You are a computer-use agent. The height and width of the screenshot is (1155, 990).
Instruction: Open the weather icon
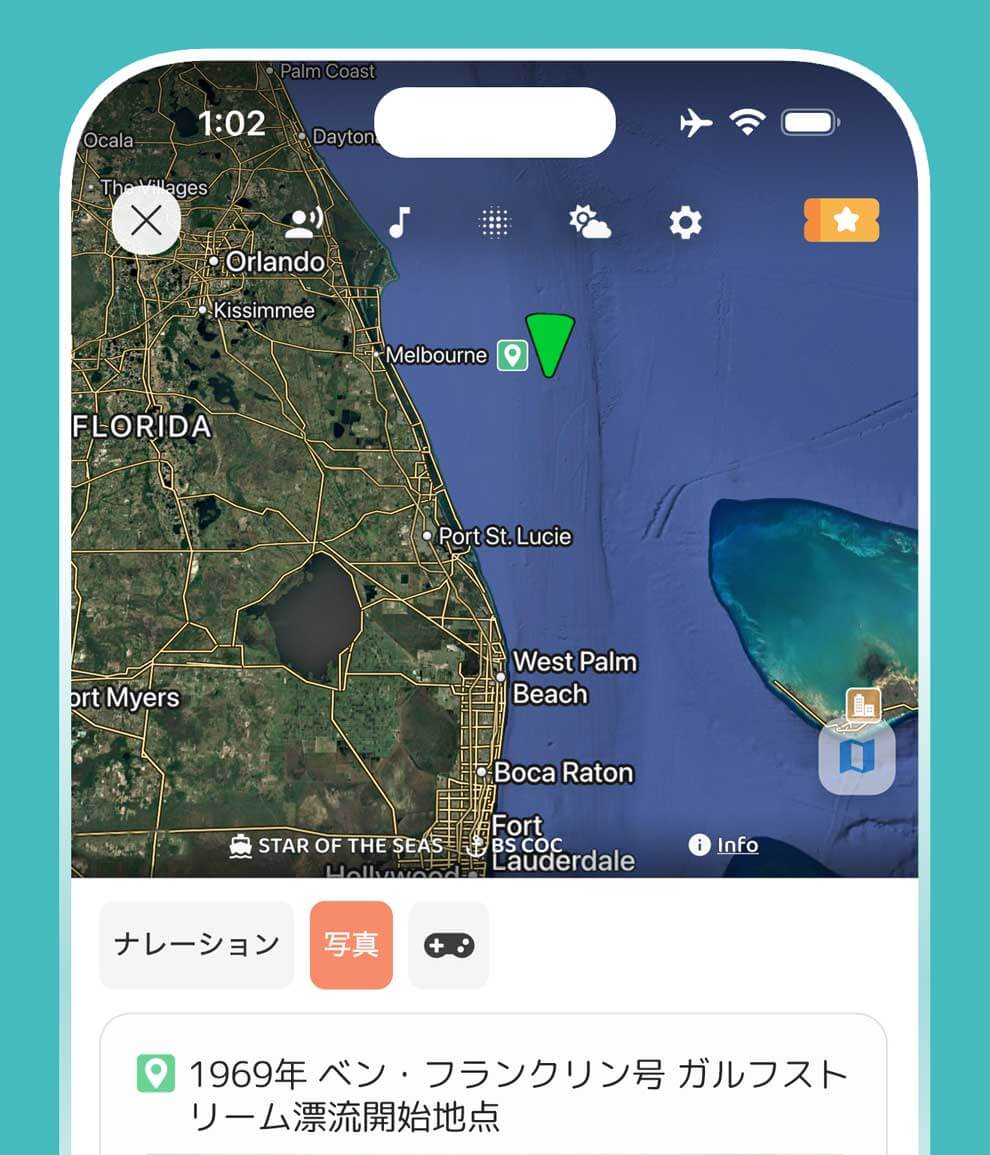click(590, 222)
